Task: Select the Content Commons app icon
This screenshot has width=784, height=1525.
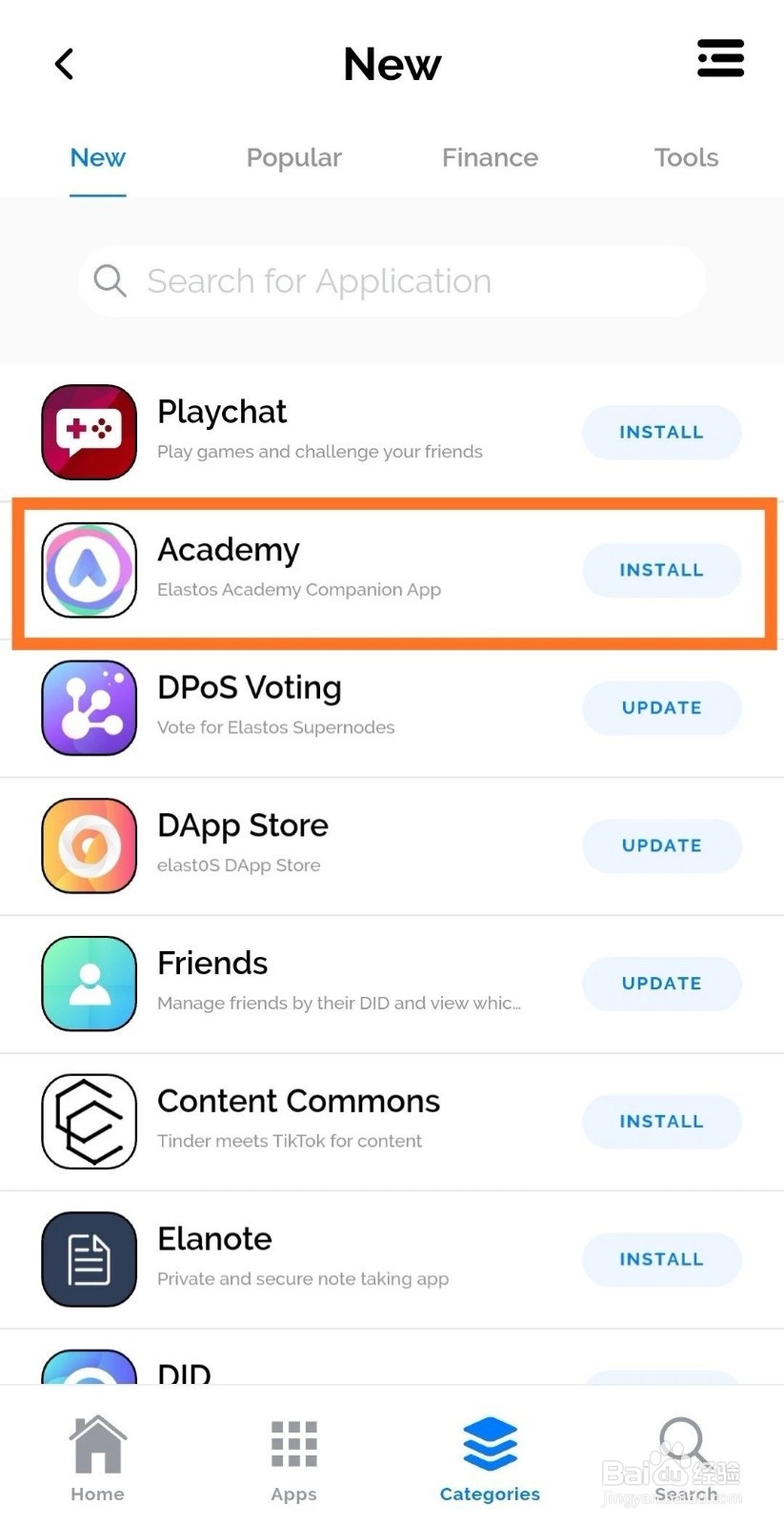Action: pos(89,1121)
